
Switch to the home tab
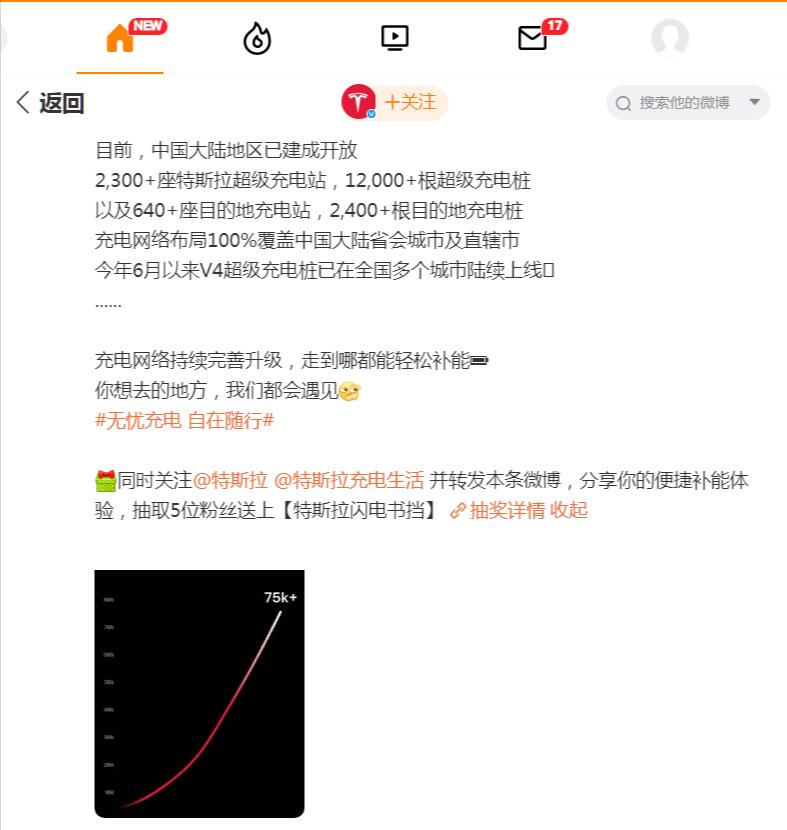pyautogui.click(x=120, y=38)
